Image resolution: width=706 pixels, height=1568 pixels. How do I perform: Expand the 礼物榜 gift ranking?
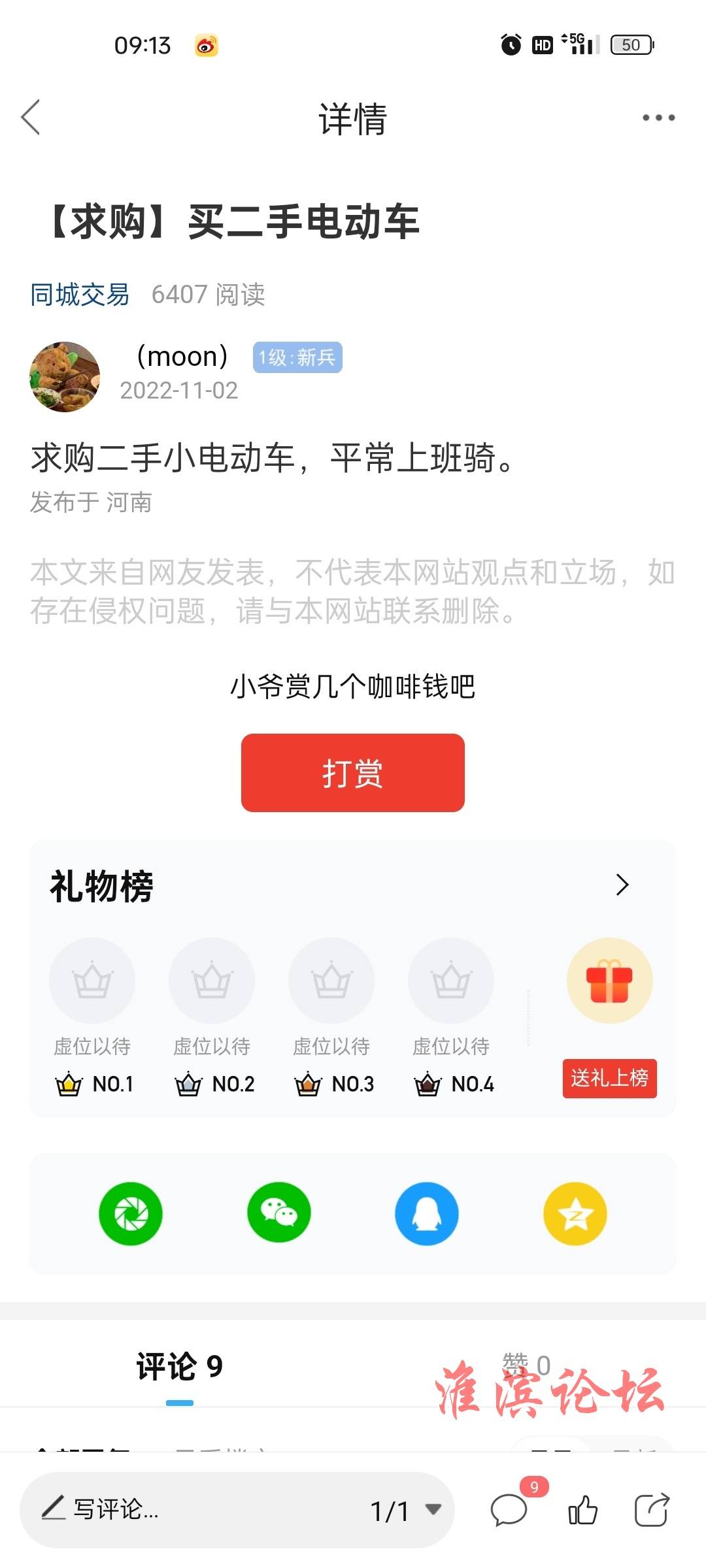pos(622,885)
